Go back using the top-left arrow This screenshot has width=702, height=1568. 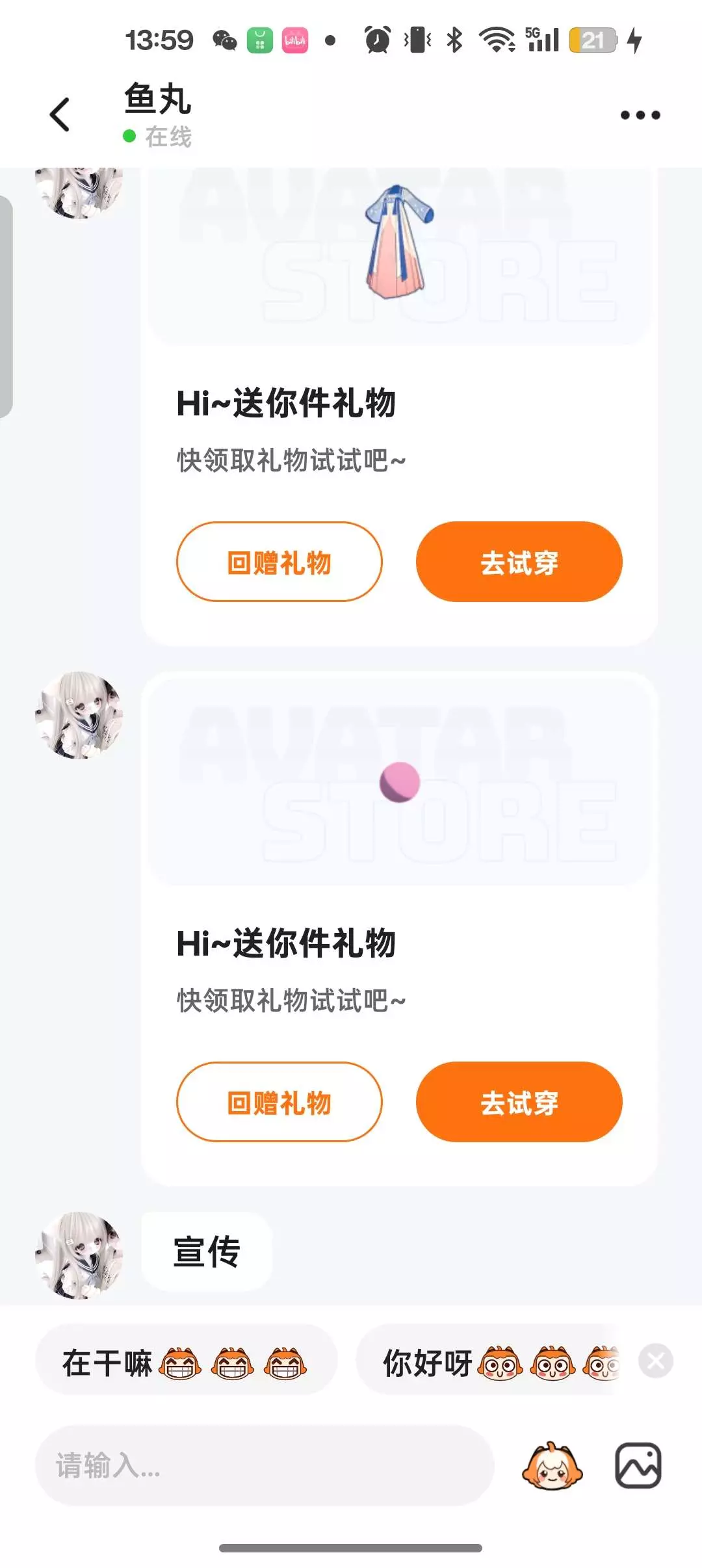tap(60, 114)
